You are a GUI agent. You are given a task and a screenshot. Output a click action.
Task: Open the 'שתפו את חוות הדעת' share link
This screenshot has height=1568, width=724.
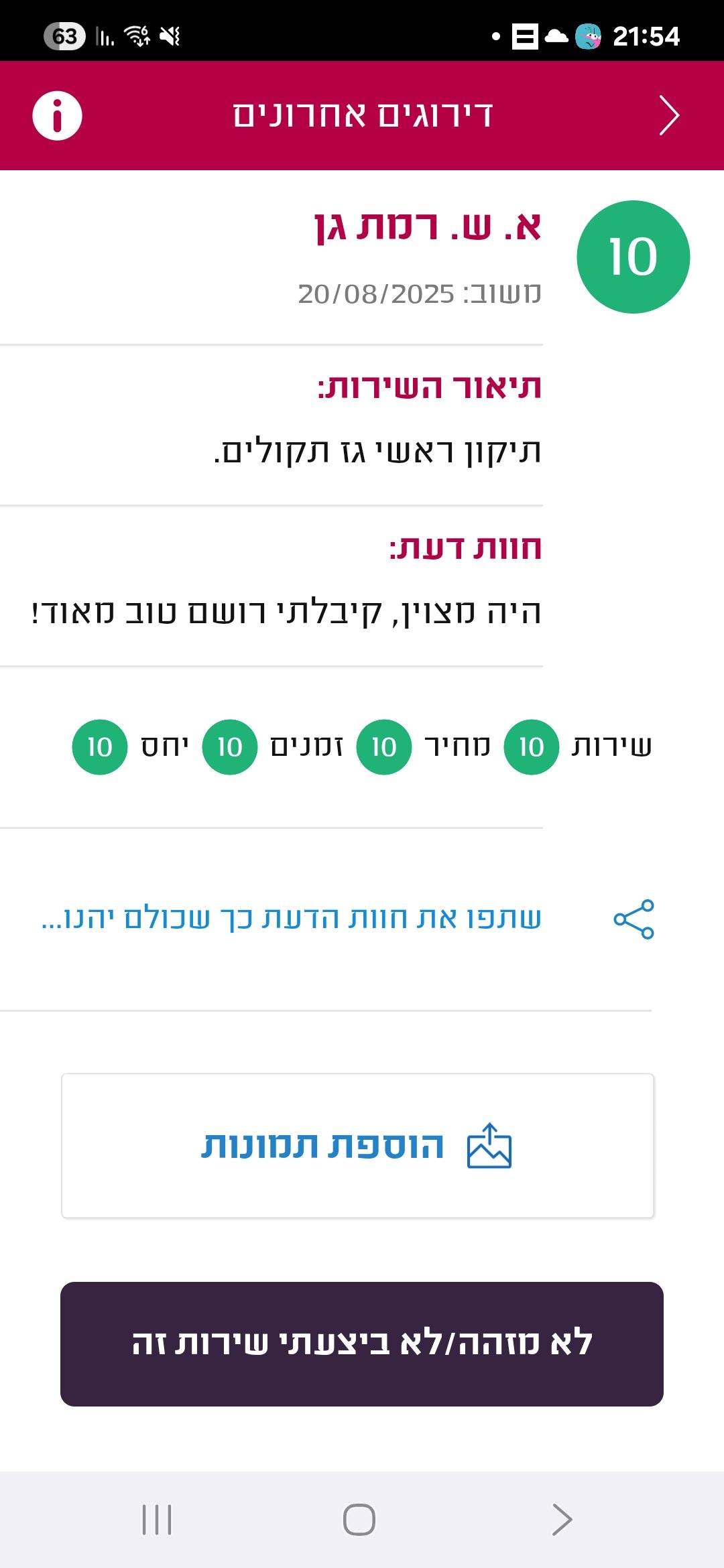pos(292,918)
